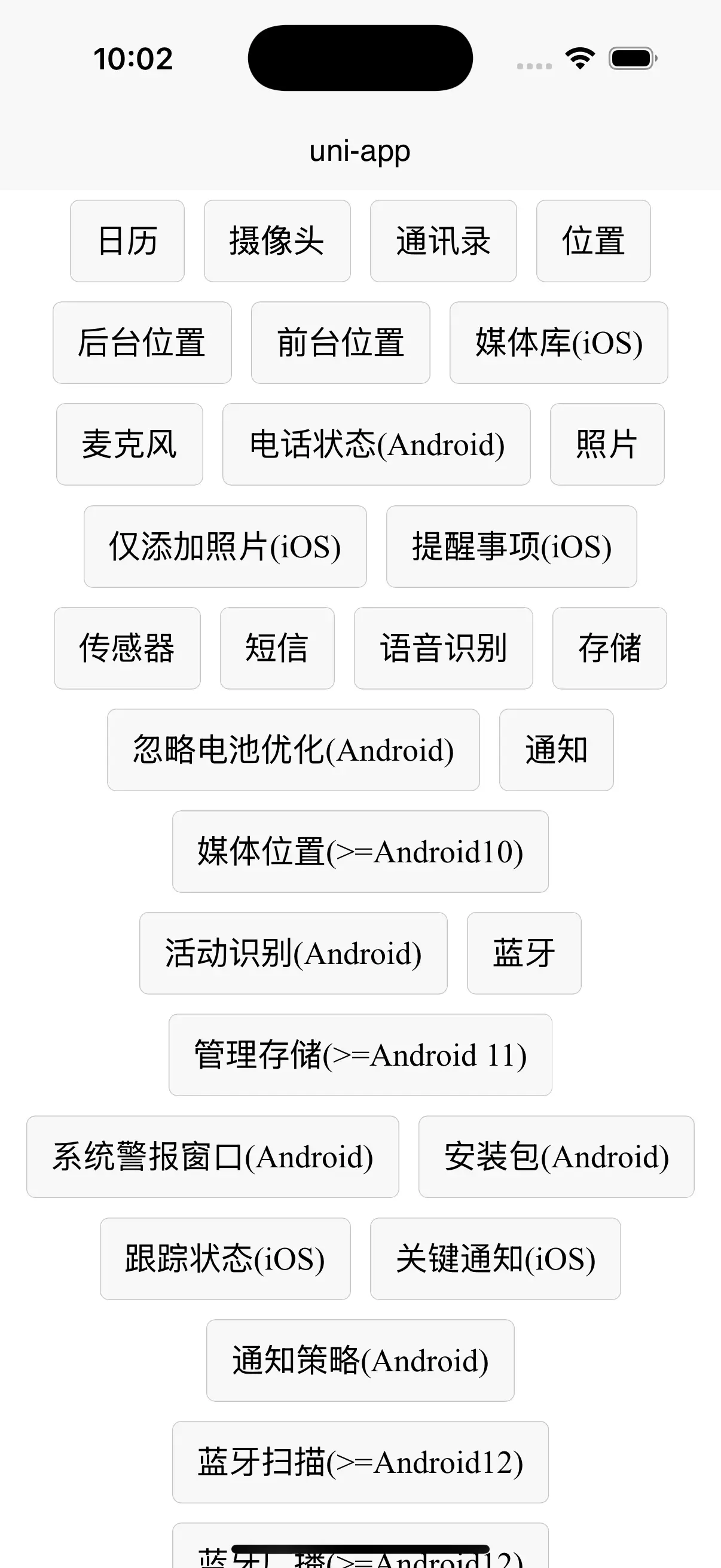This screenshot has width=721, height=1568.
Task: Select the 照片 button
Action: 607,444
